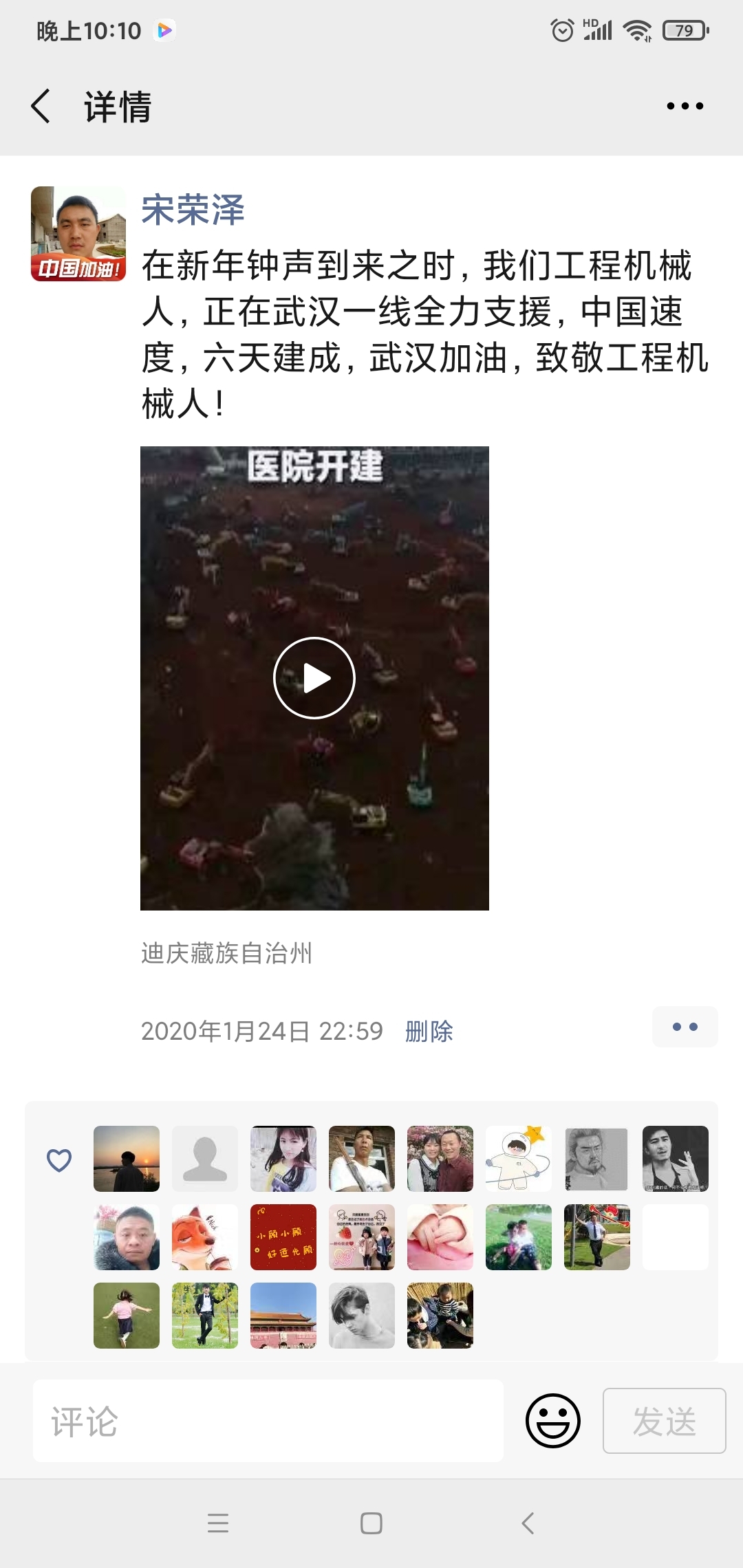
Task: Open 宋荣泽's profile picture
Action: 78,234
